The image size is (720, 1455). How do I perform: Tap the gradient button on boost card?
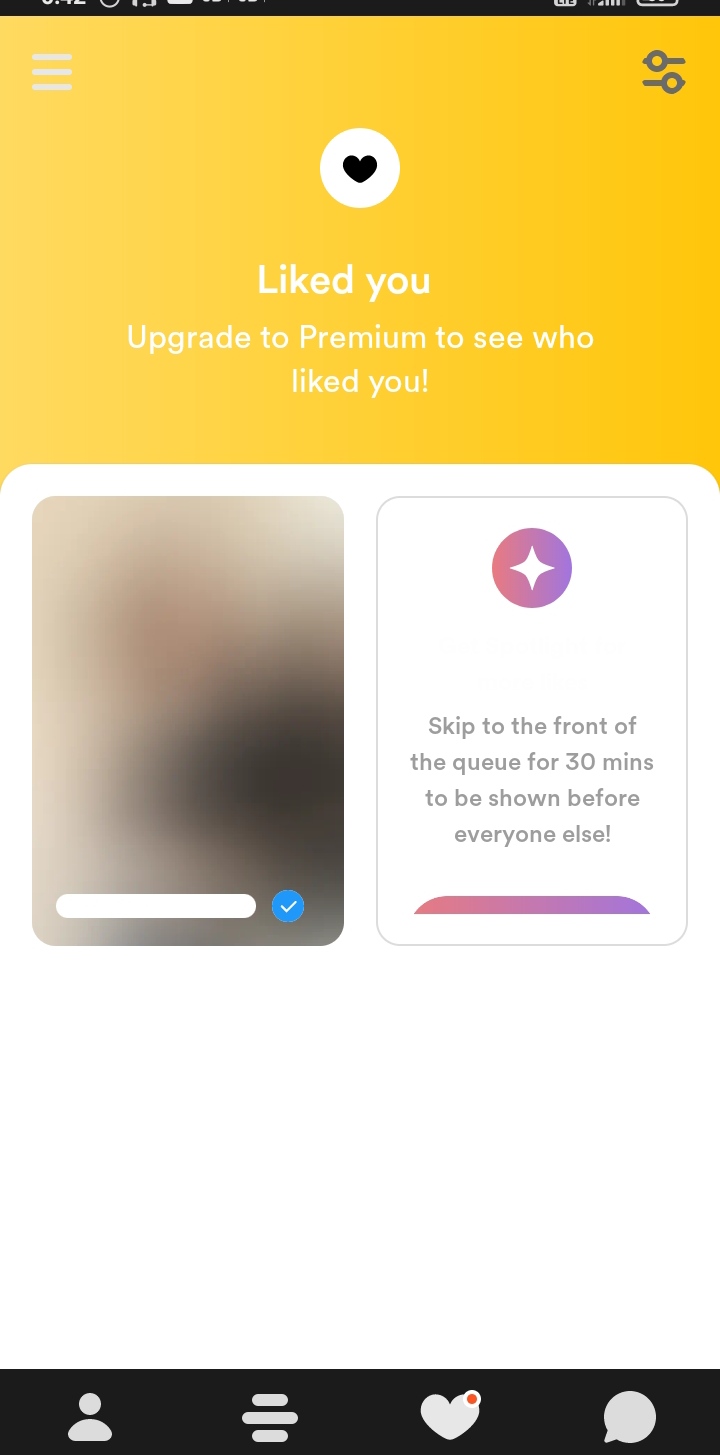tap(532, 906)
